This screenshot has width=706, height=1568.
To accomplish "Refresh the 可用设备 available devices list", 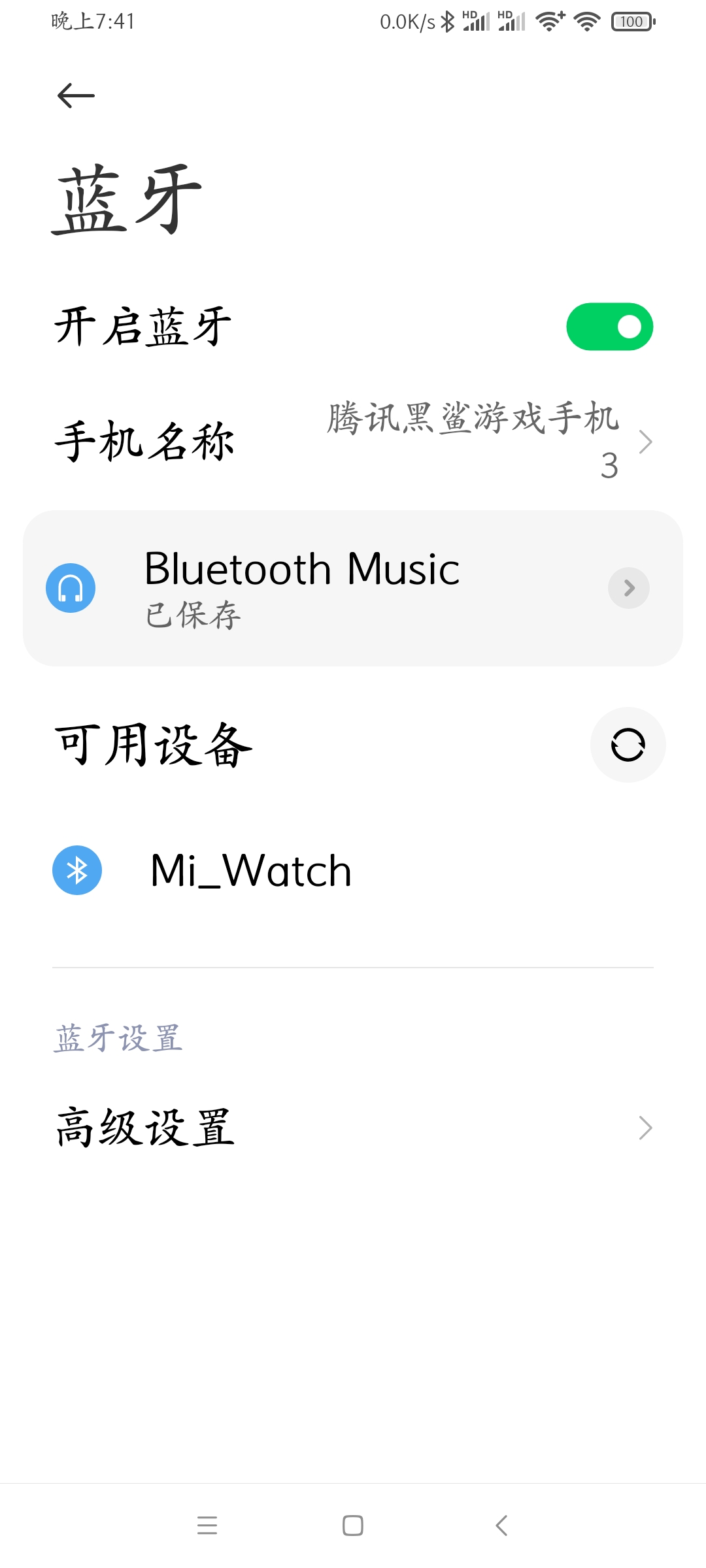I will [x=628, y=745].
